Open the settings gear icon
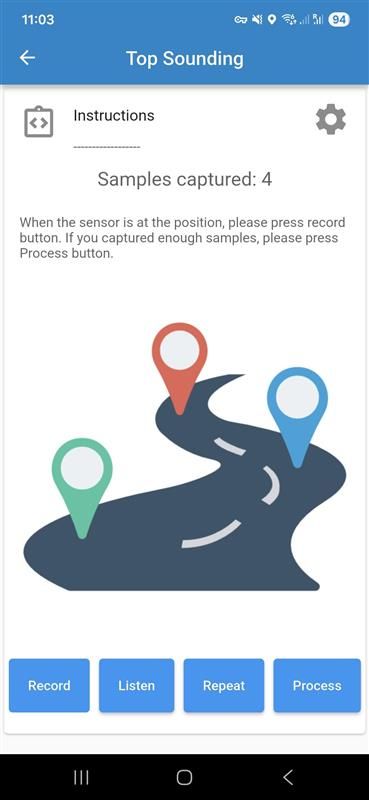 coord(331,120)
